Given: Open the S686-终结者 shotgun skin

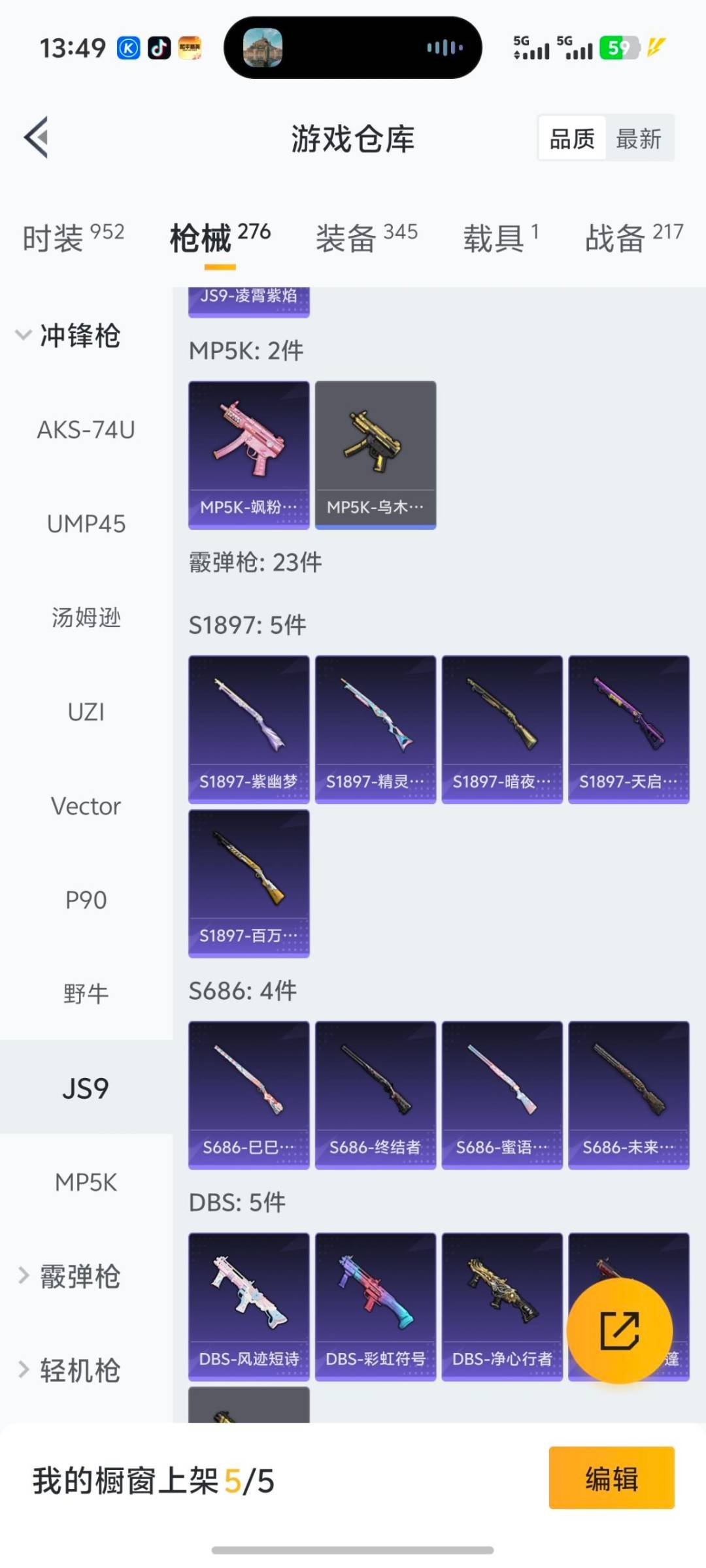Looking at the screenshot, I should pyautogui.click(x=375, y=1094).
